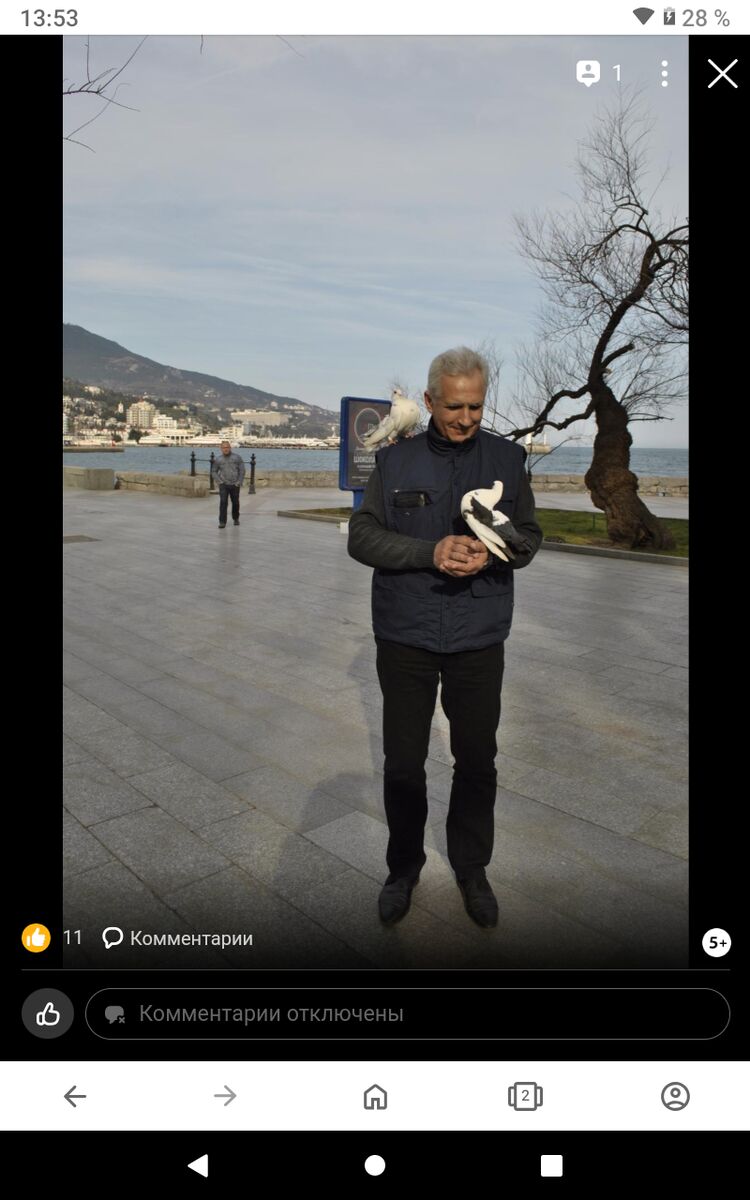Go forward in the browser
This screenshot has width=750, height=1200.
pos(225,1096)
